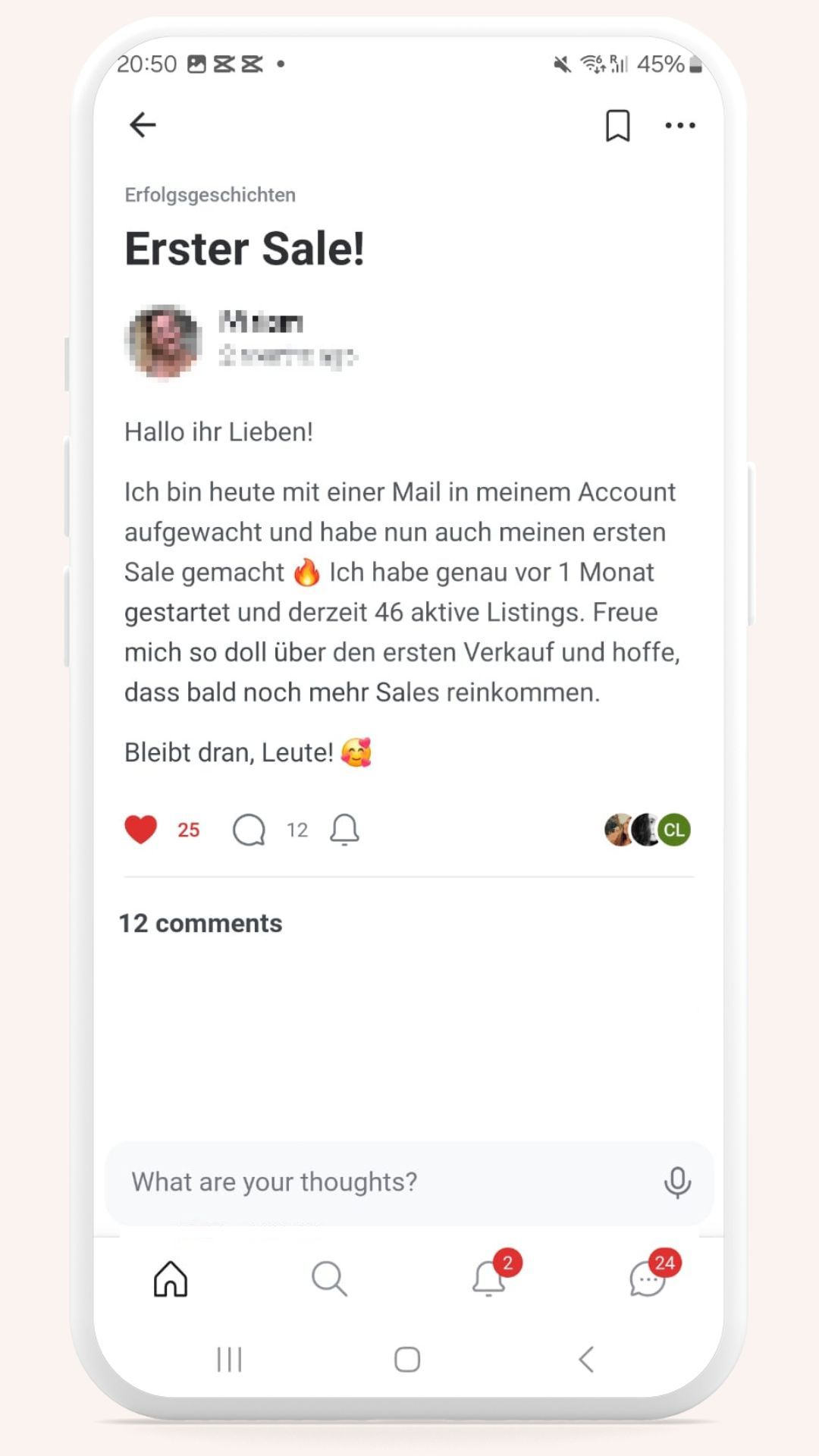Enable notifications for this post
819x1456 pixels.
(x=344, y=830)
